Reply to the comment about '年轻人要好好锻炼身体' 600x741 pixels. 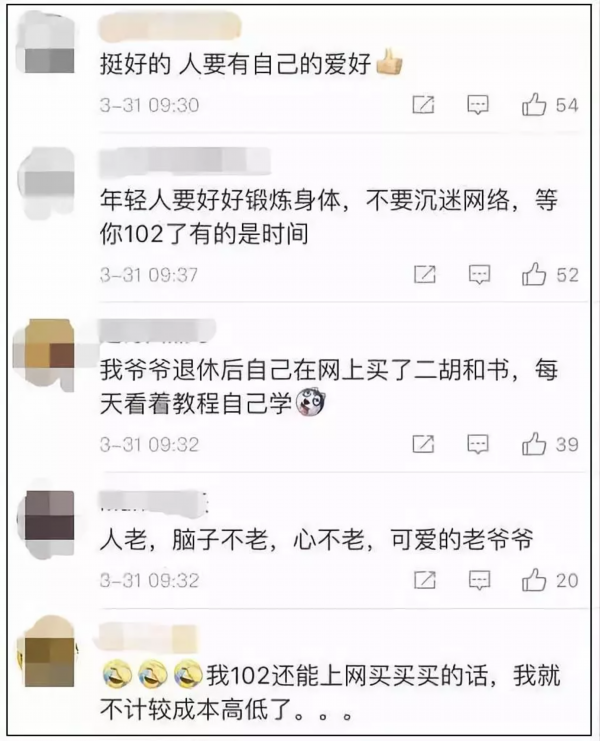click(479, 274)
